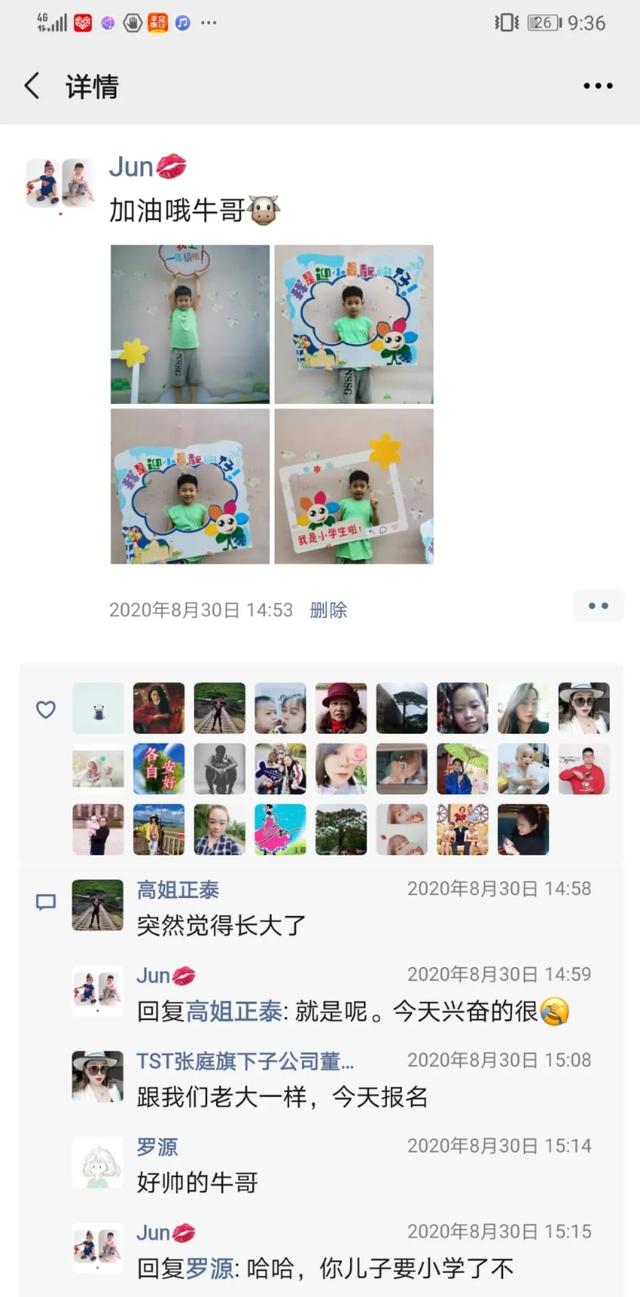The height and width of the screenshot is (1297, 640).
Task: Open the bottom-left photo in the grid
Action: coord(190,487)
